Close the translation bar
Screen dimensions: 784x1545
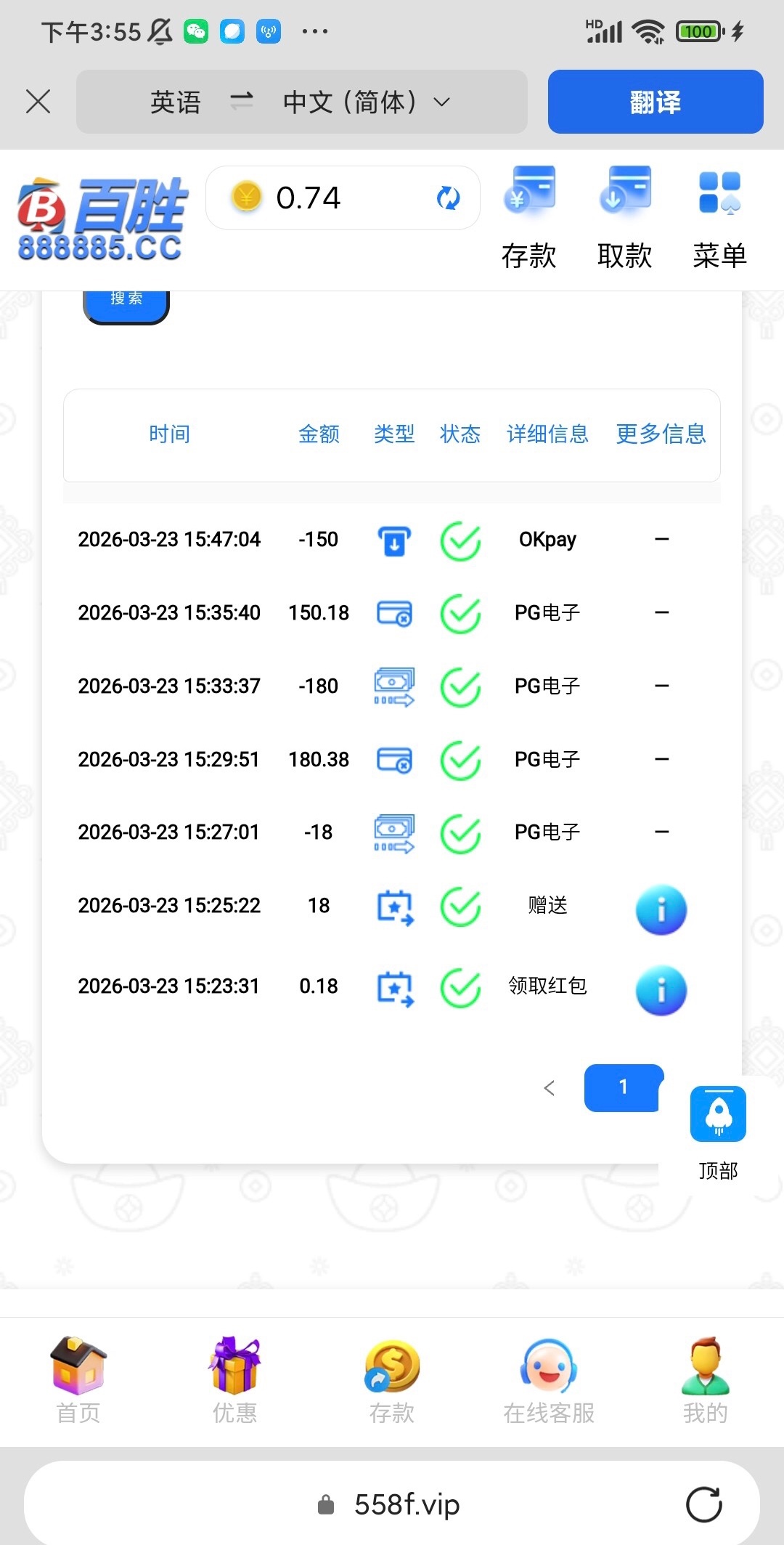[38, 102]
